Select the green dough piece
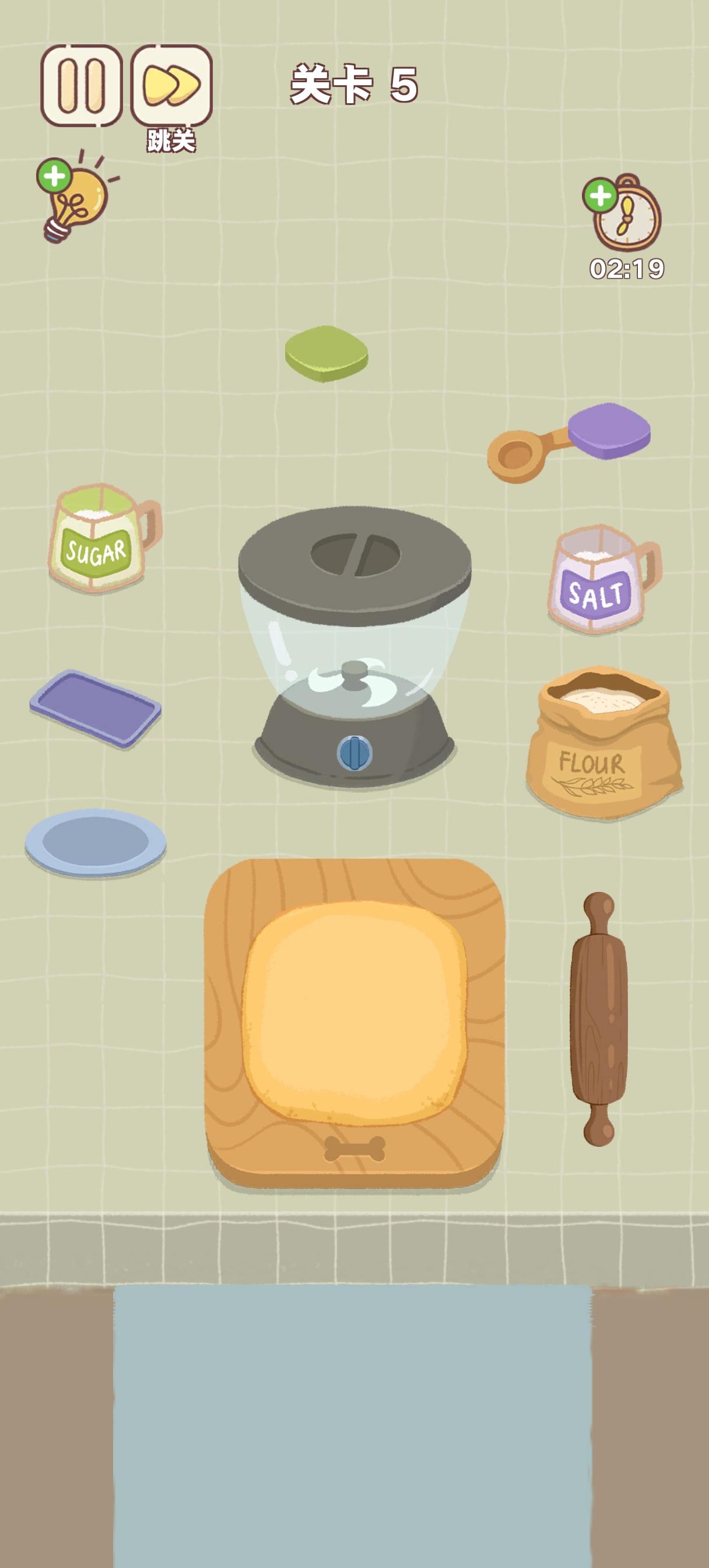The width and height of the screenshot is (709, 1568). tap(326, 354)
